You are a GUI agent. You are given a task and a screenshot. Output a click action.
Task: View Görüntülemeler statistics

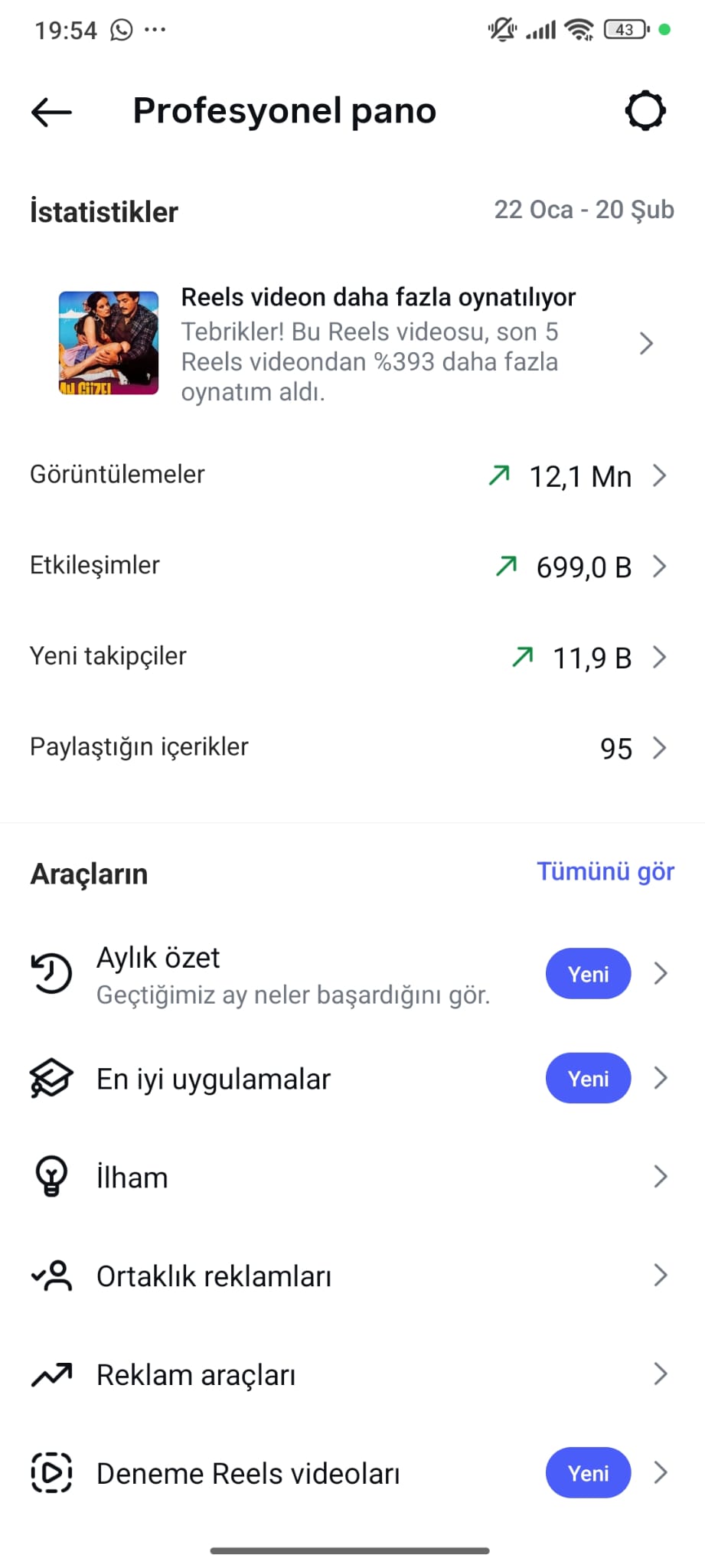click(352, 475)
